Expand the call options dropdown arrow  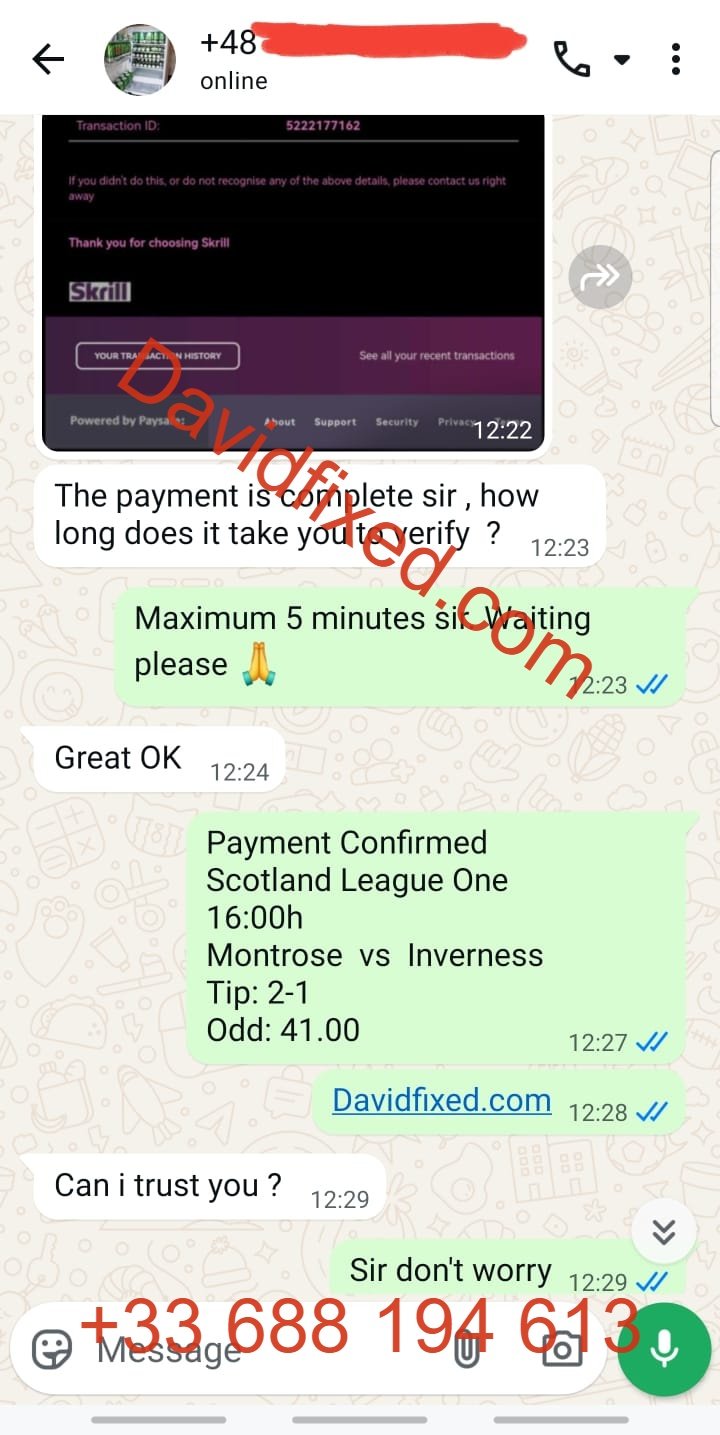point(621,60)
